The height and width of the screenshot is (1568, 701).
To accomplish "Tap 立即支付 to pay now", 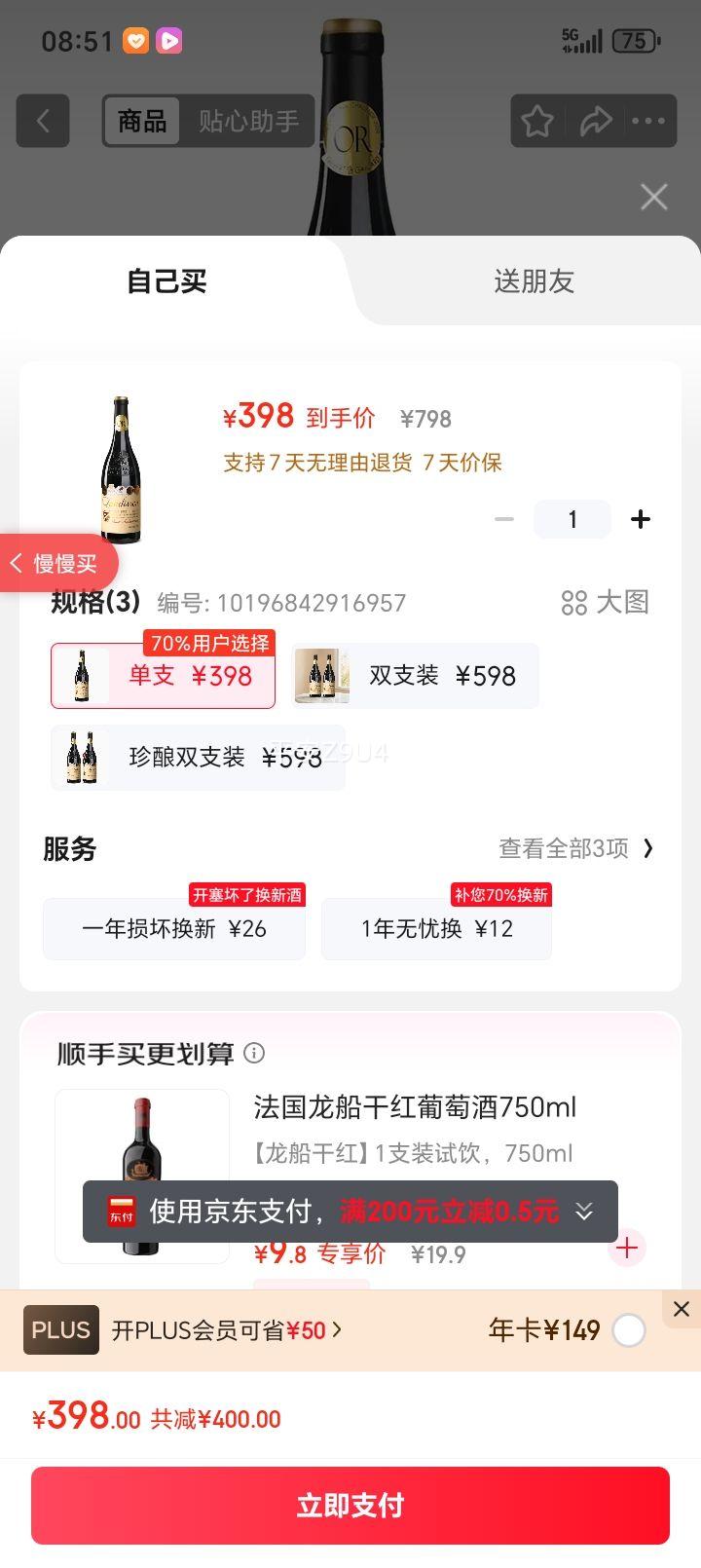I will (350, 1506).
